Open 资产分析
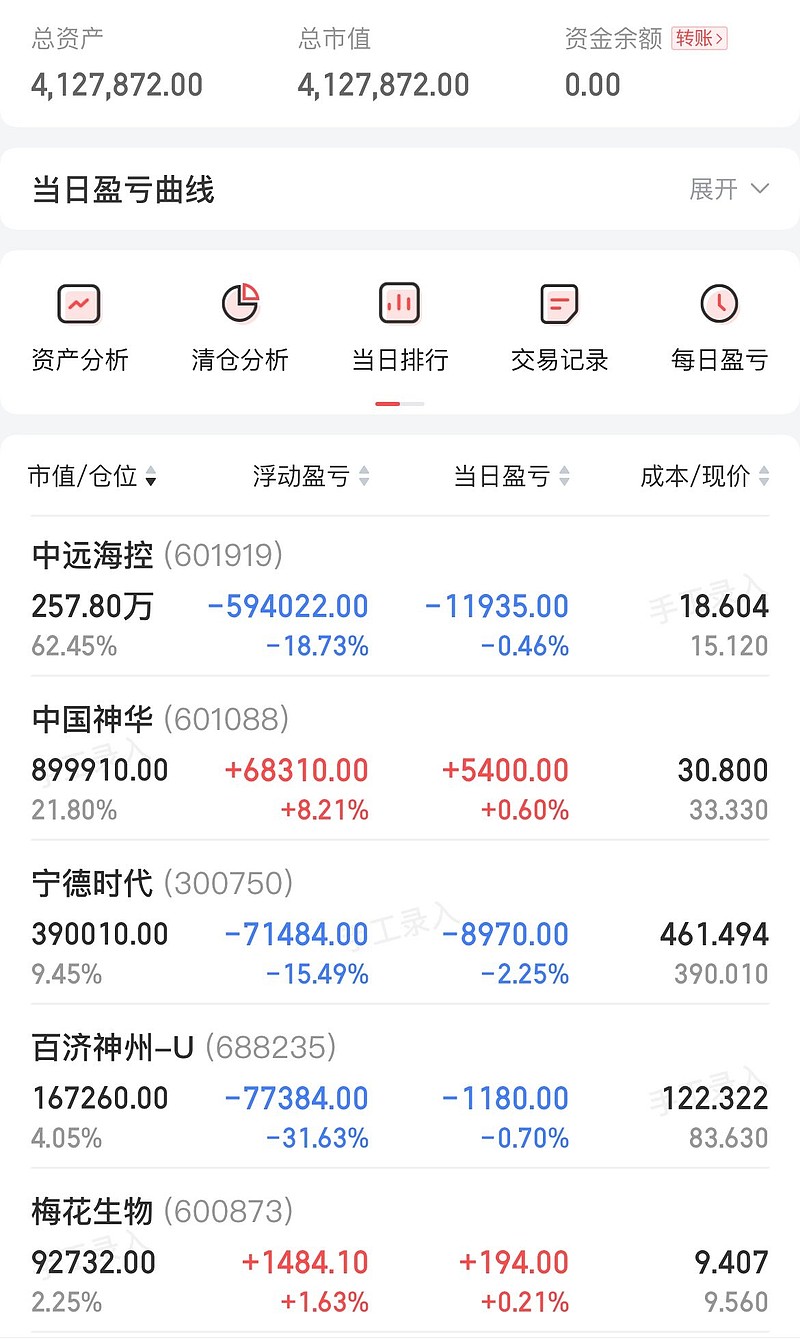 click(80, 327)
